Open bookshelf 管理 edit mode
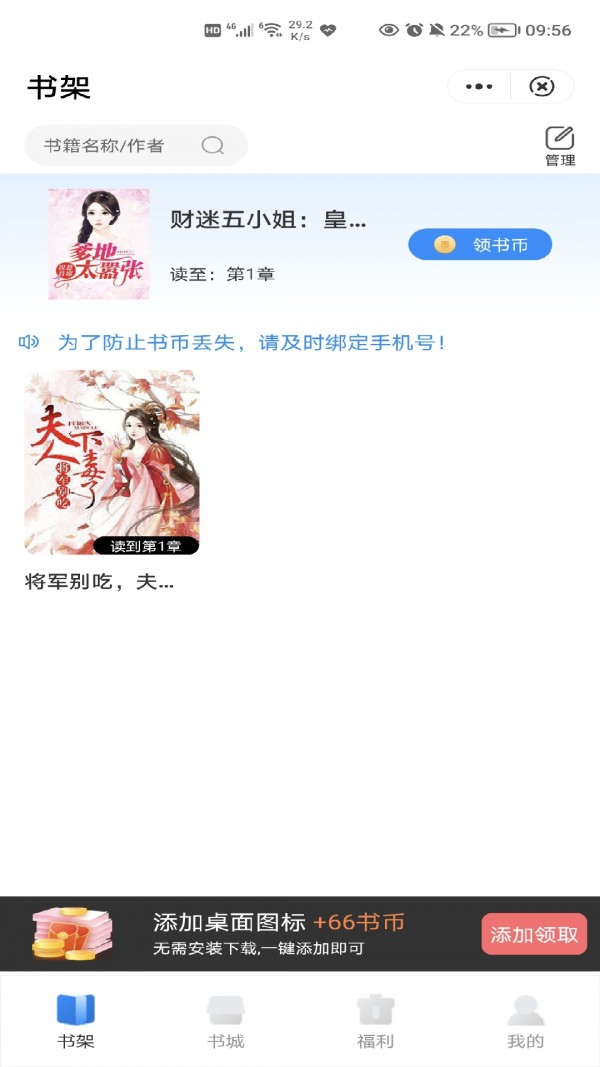Viewport: 600px width, 1067px height. (x=560, y=146)
